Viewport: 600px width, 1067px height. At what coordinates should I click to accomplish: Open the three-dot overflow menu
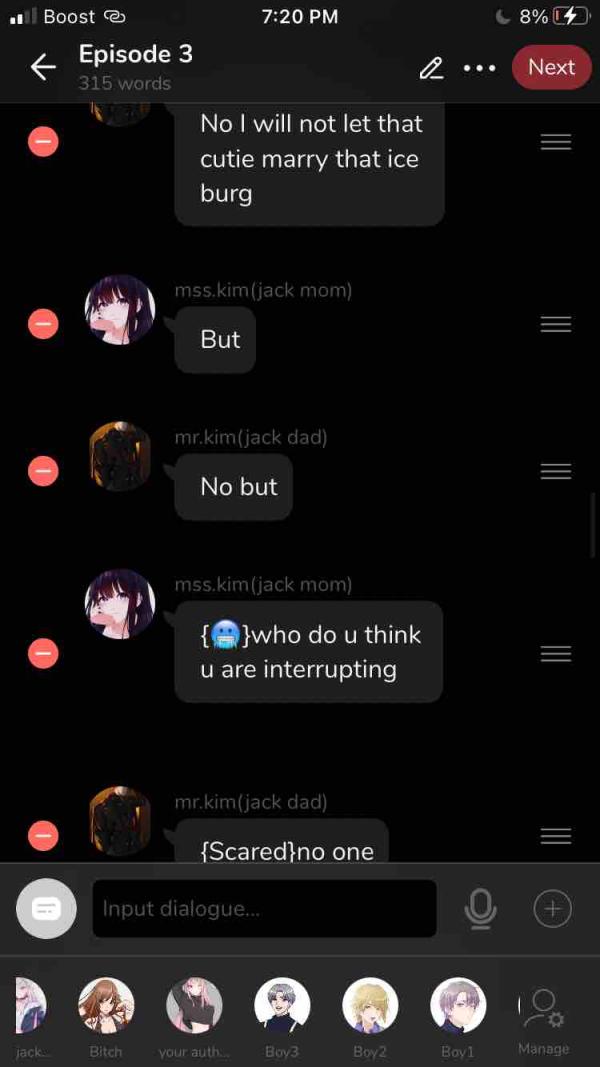480,68
